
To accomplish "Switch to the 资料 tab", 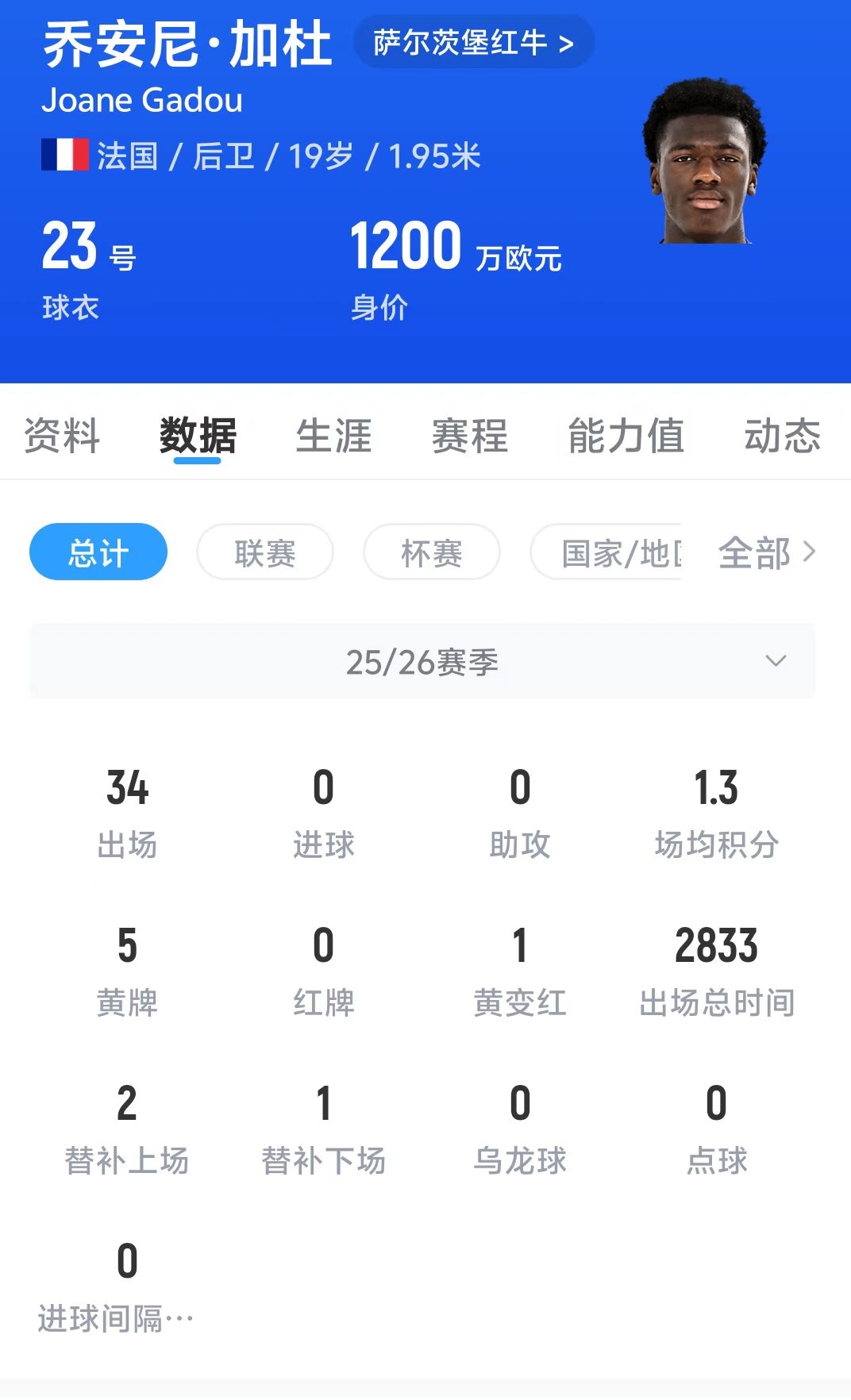I will pos(62,436).
